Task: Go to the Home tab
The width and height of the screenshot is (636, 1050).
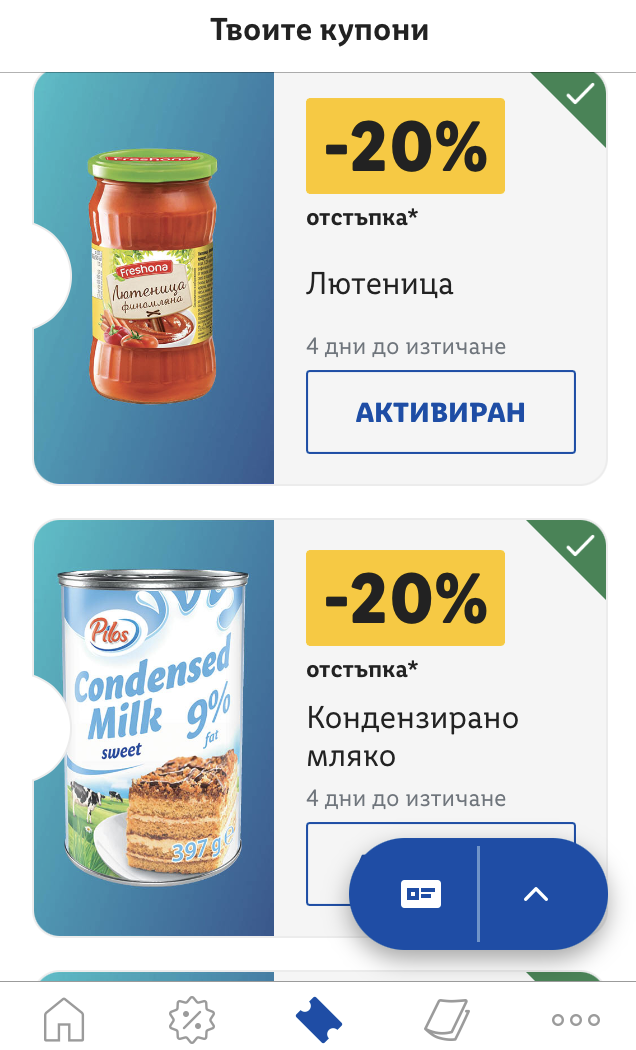Action: click(x=64, y=1019)
